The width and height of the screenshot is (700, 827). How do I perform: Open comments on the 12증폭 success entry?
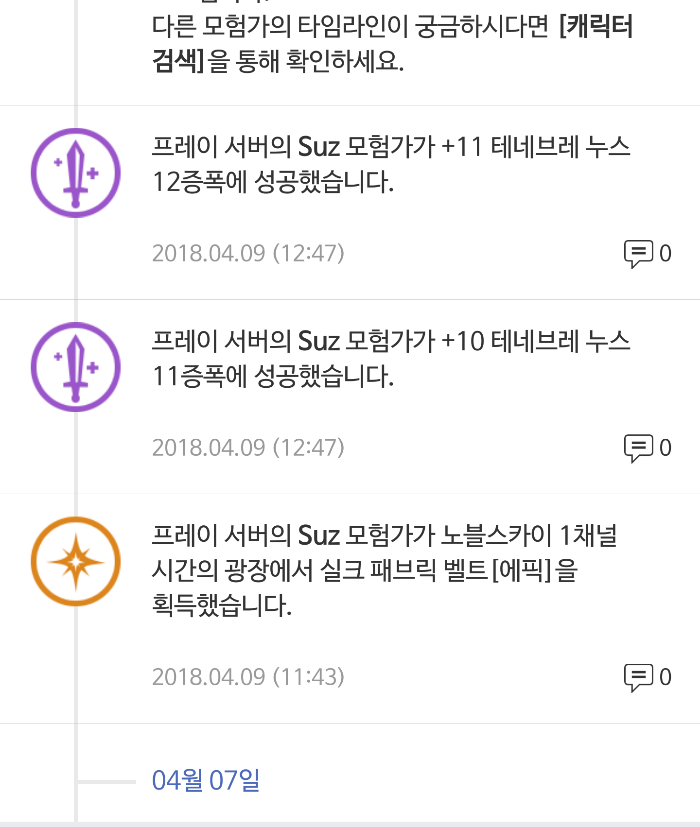(646, 253)
